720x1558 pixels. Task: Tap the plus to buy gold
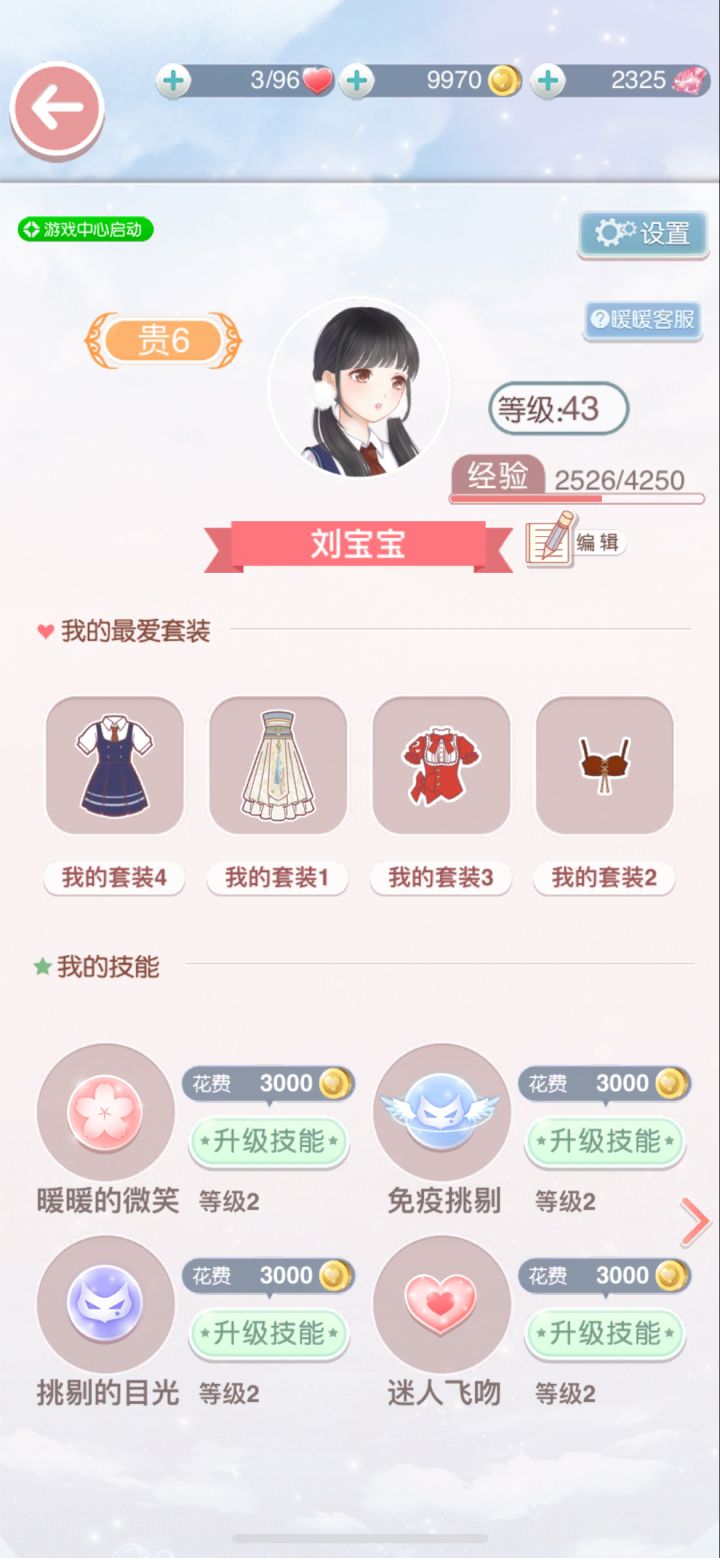[x=356, y=80]
